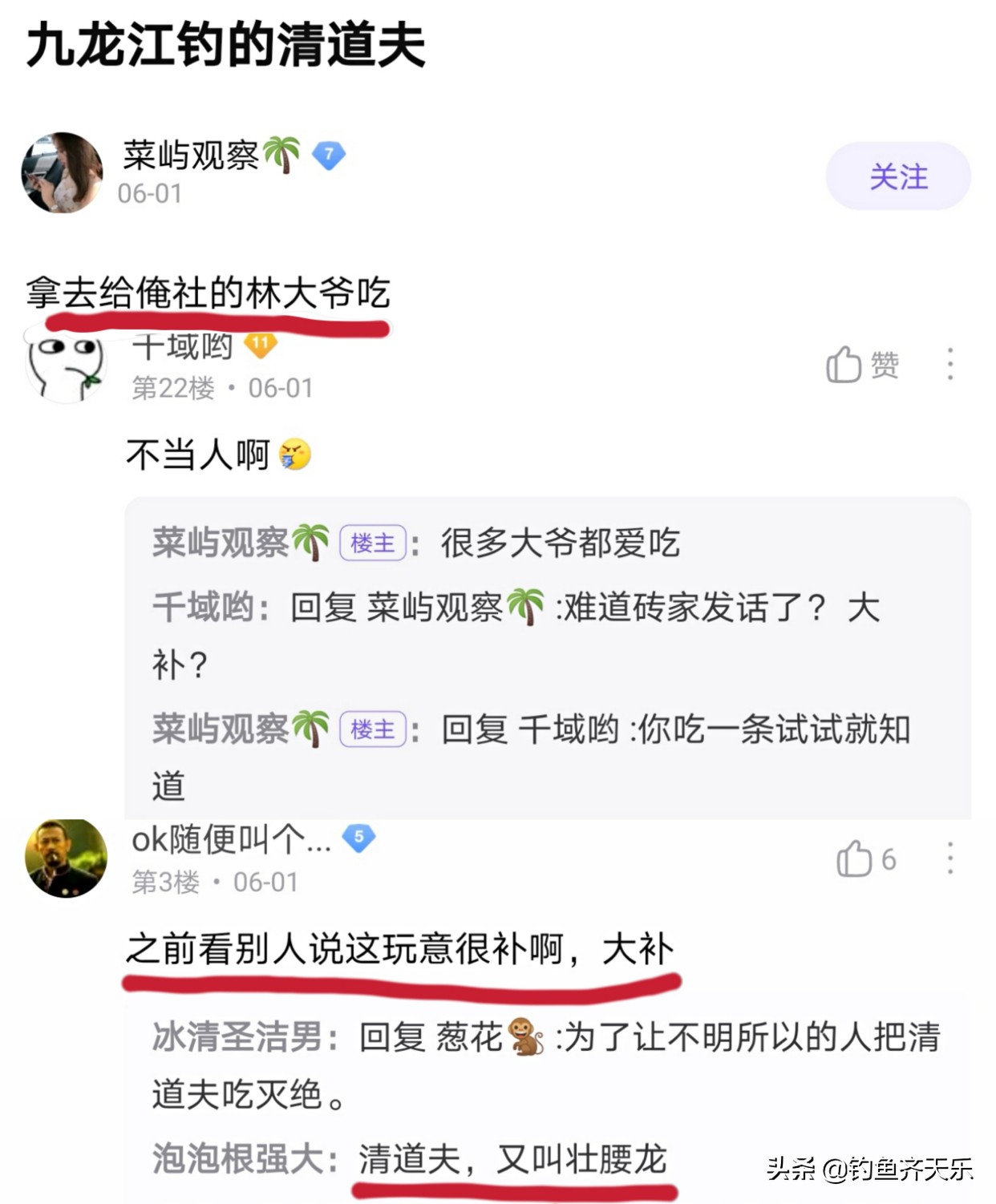Tap the 关注 follow button

(x=900, y=178)
